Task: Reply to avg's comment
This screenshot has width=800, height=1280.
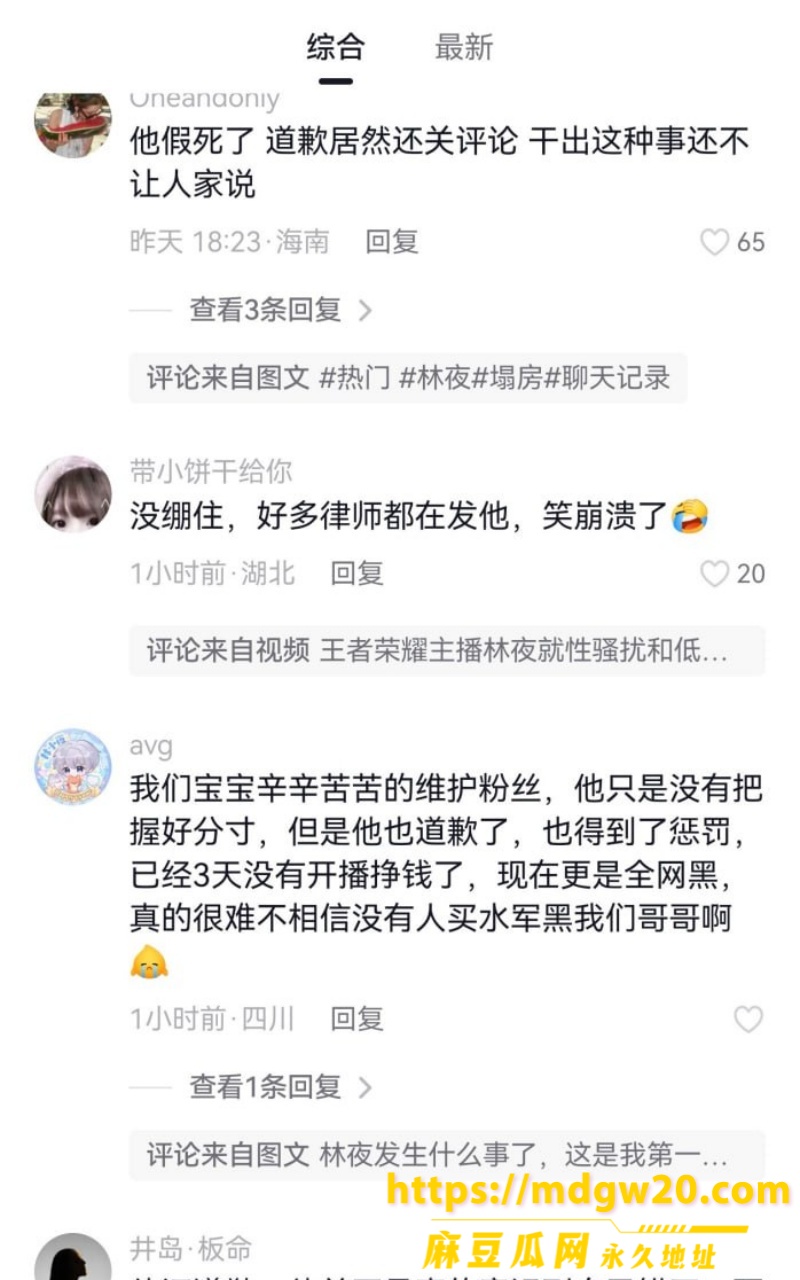Action: (x=357, y=1019)
